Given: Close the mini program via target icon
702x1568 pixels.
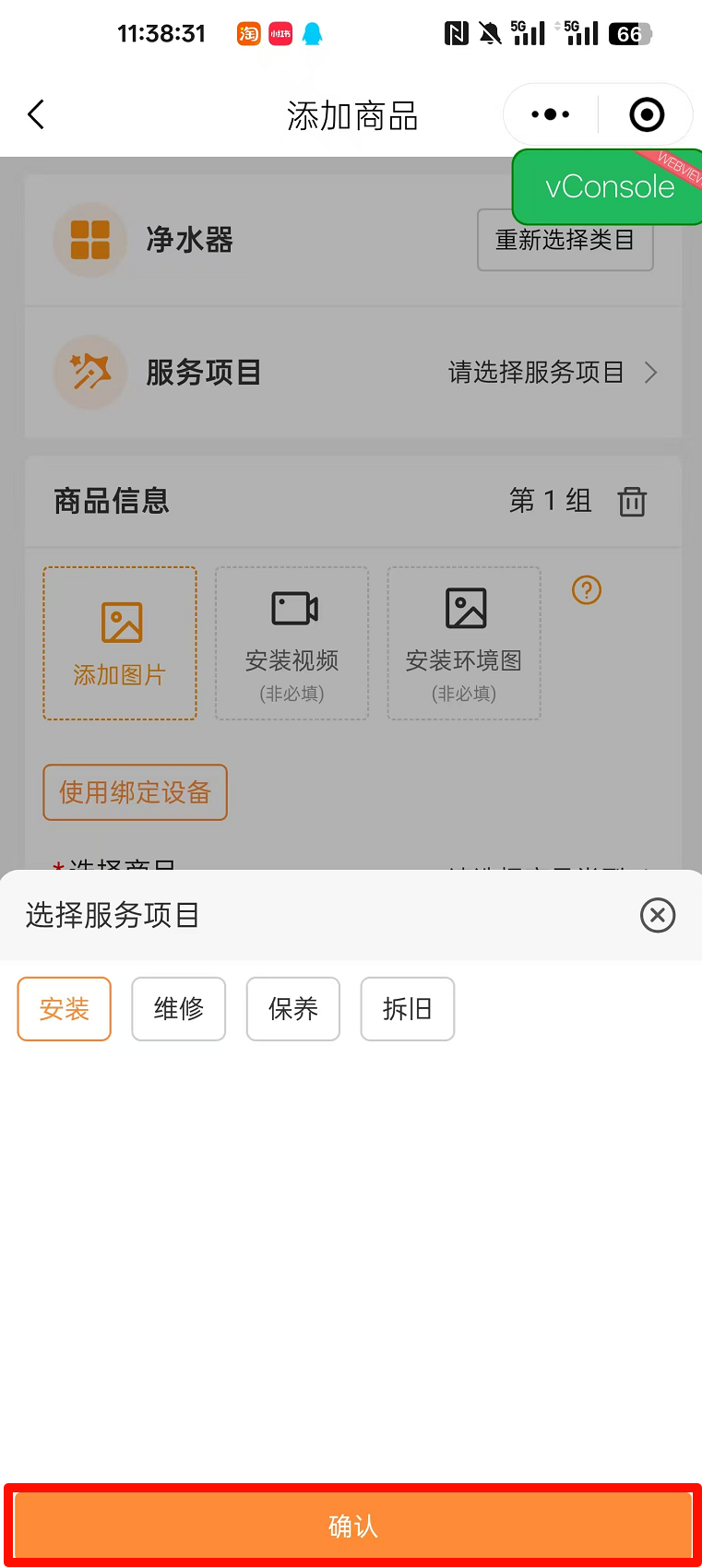Looking at the screenshot, I should click(x=647, y=115).
